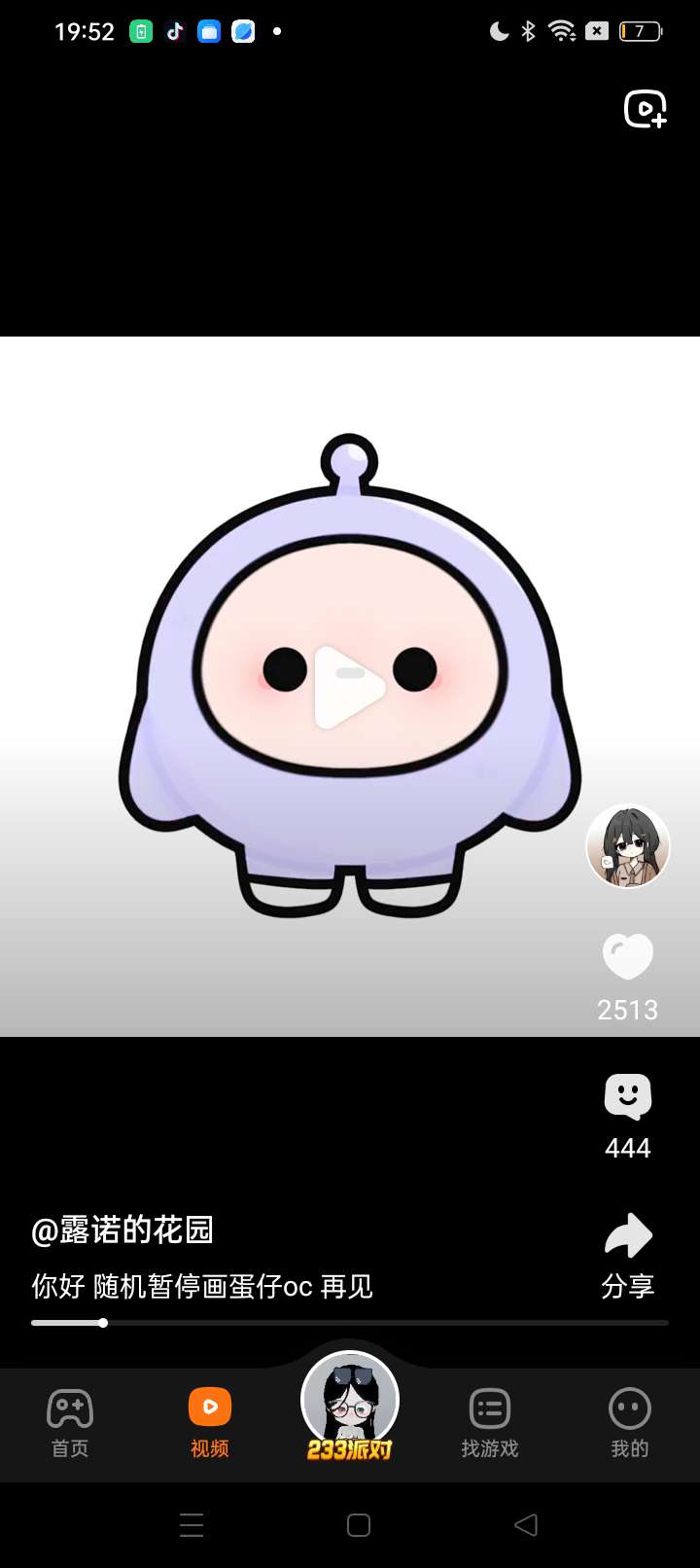This screenshot has height=1568, width=700.
Task: Tap the create video icon at top right
Action: pyautogui.click(x=645, y=109)
